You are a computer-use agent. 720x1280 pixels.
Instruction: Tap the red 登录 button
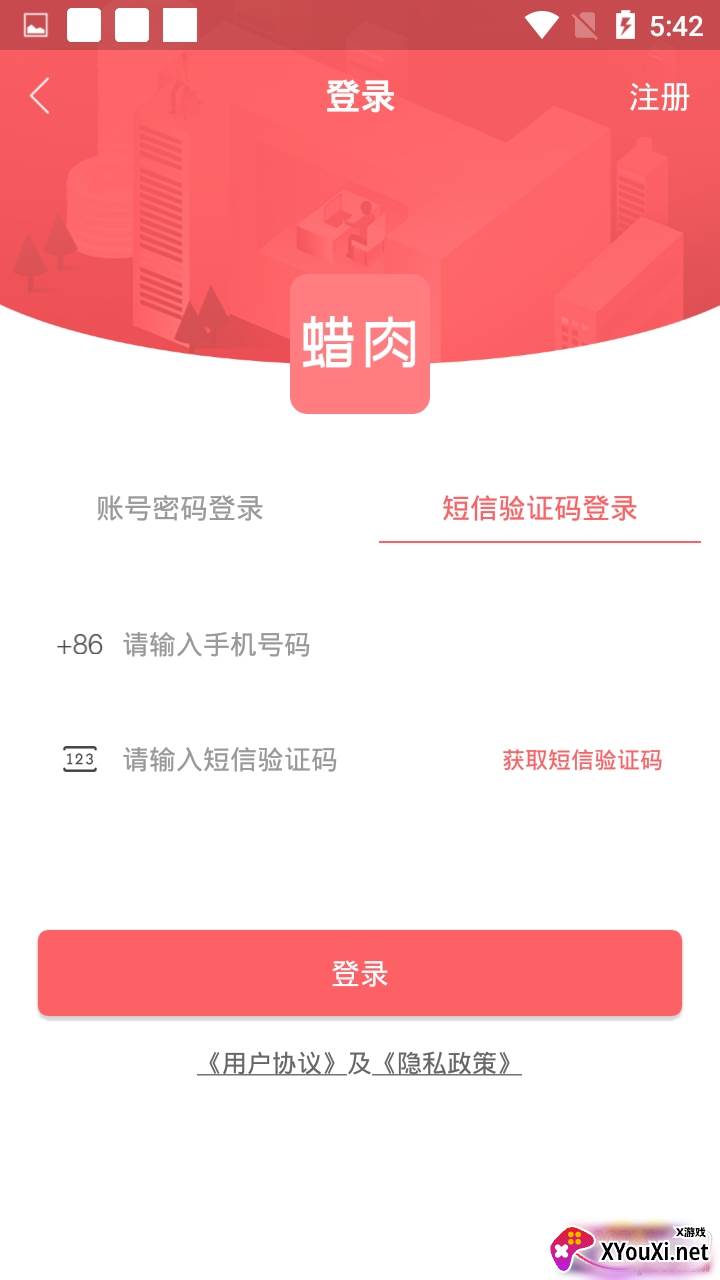(x=360, y=973)
